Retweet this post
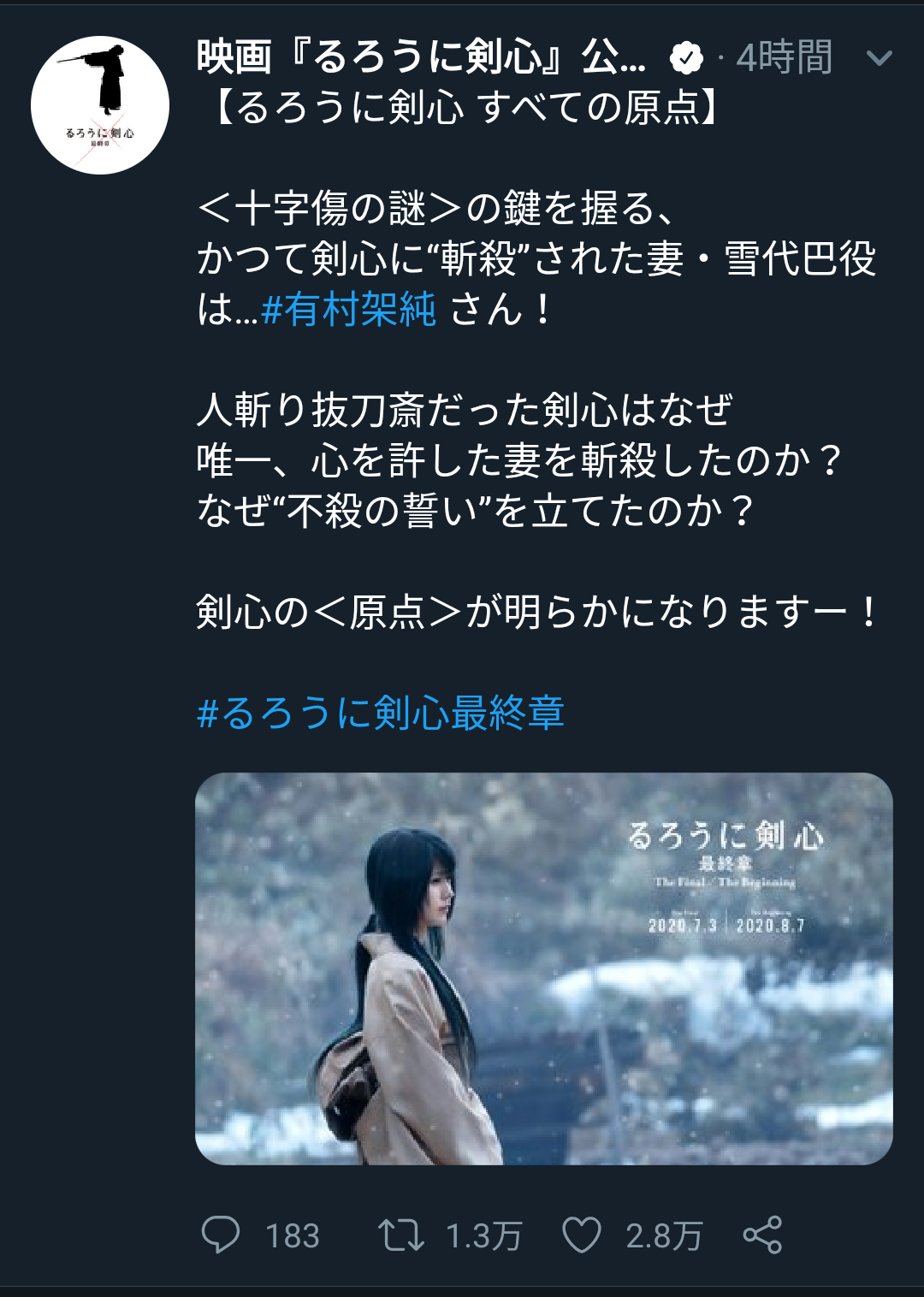 [401, 1235]
